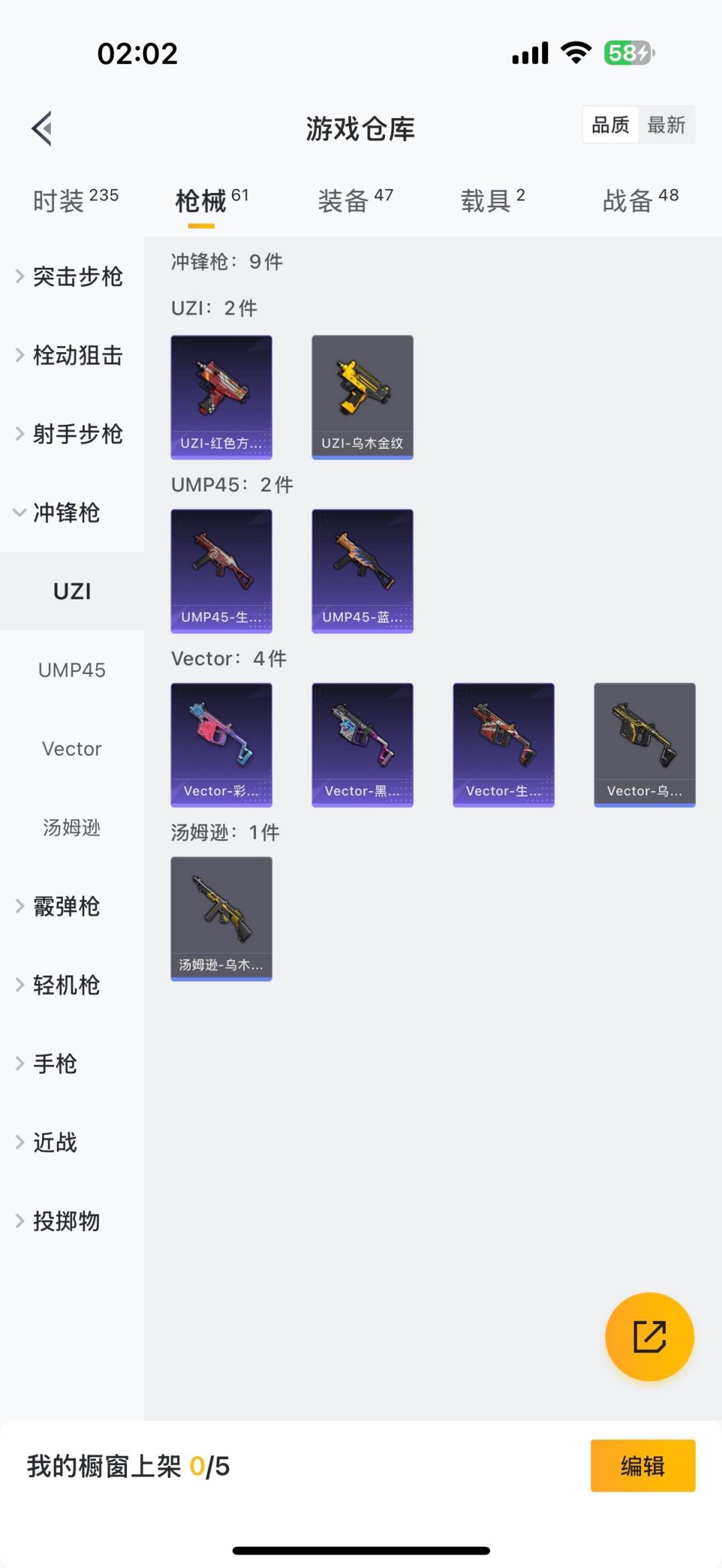
Task: Open the UZI-乌木金纹 skin
Action: pos(362,397)
